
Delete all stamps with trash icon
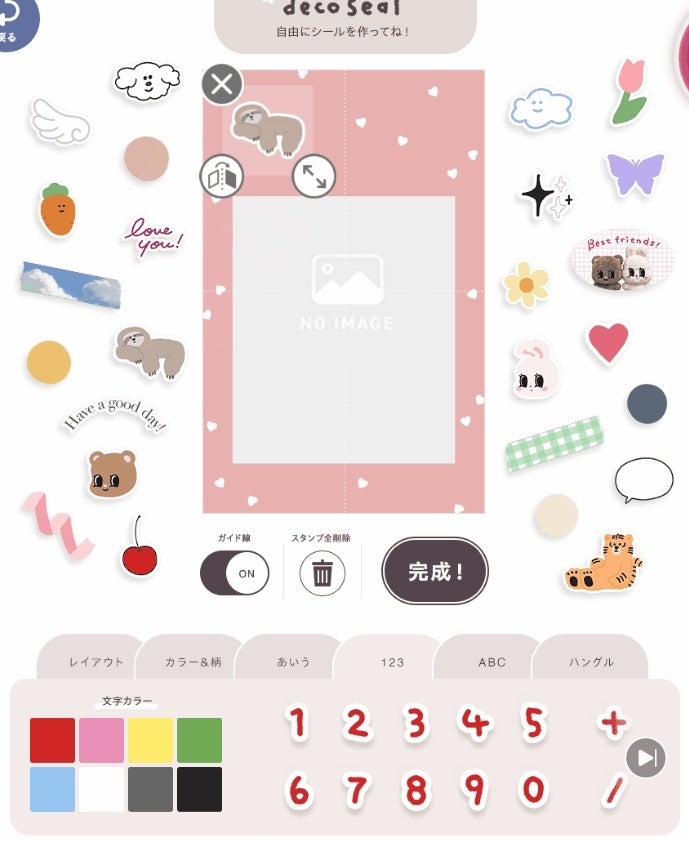click(x=322, y=574)
